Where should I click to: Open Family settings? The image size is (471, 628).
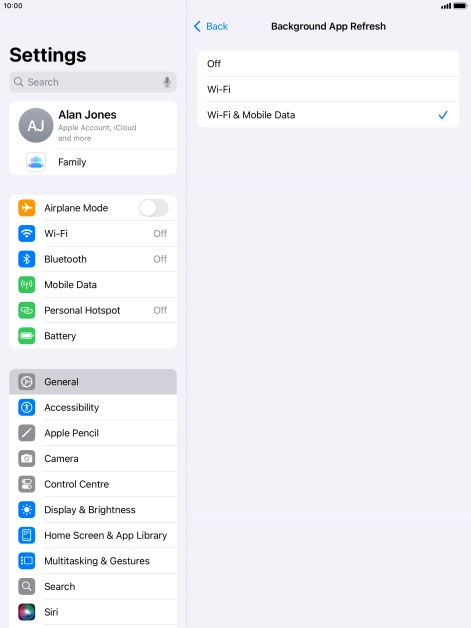click(93, 162)
